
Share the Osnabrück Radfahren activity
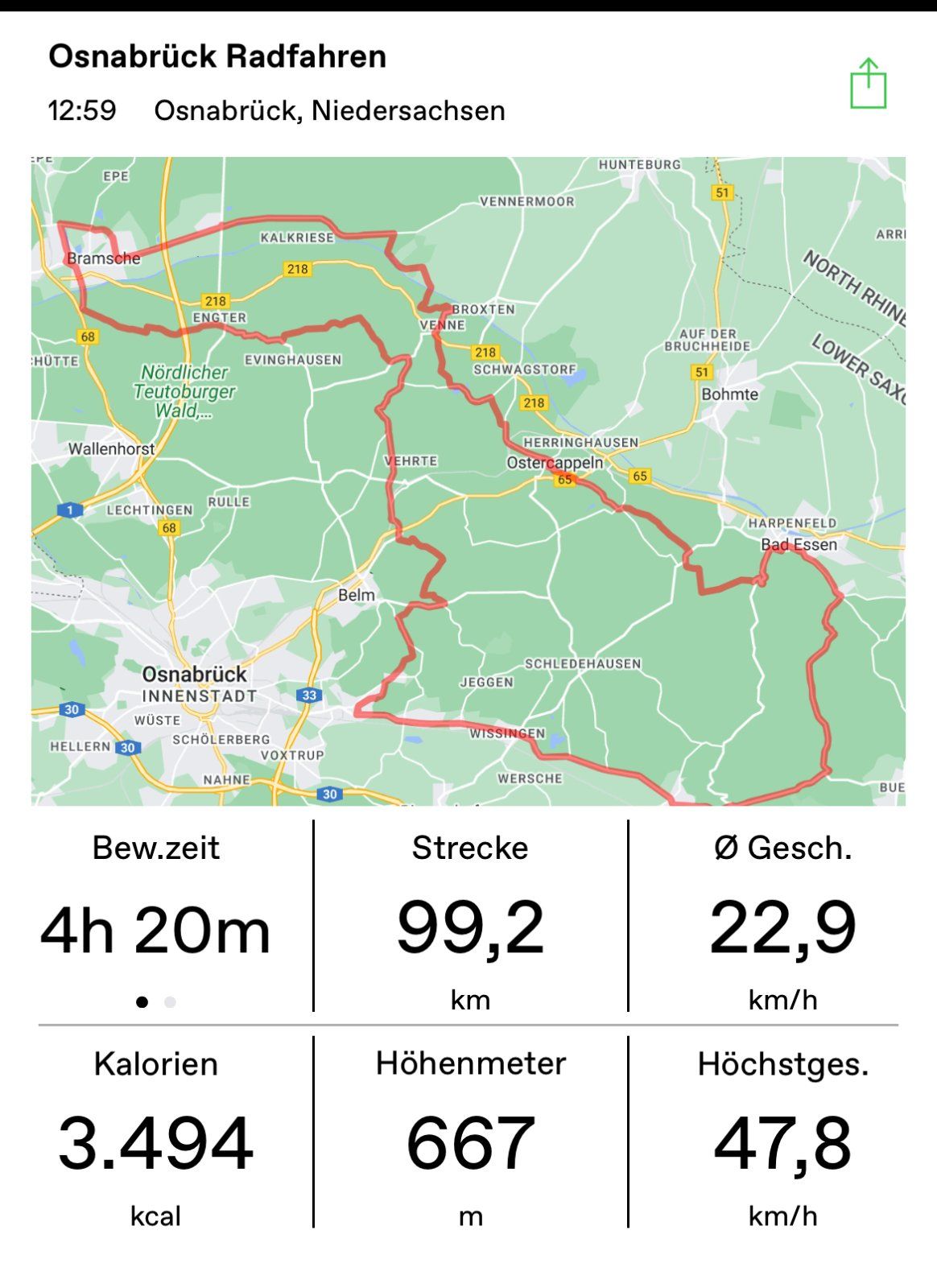(x=868, y=84)
